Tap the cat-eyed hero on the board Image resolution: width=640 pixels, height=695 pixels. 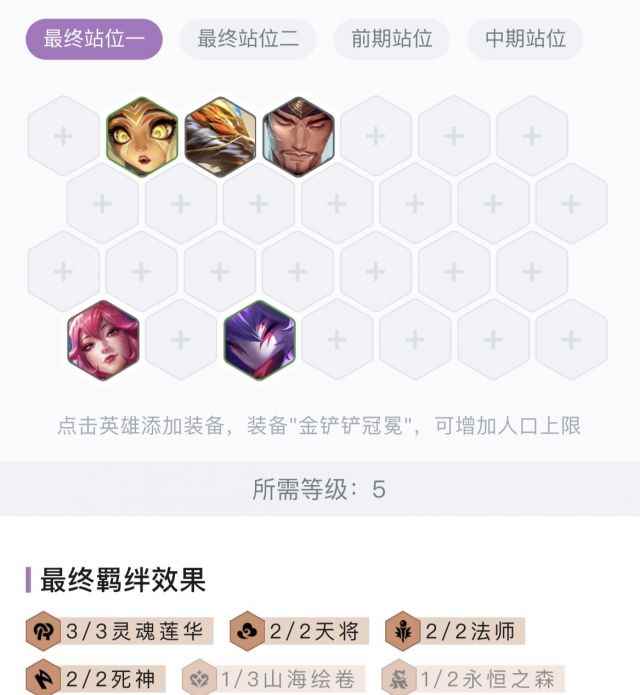[142, 135]
